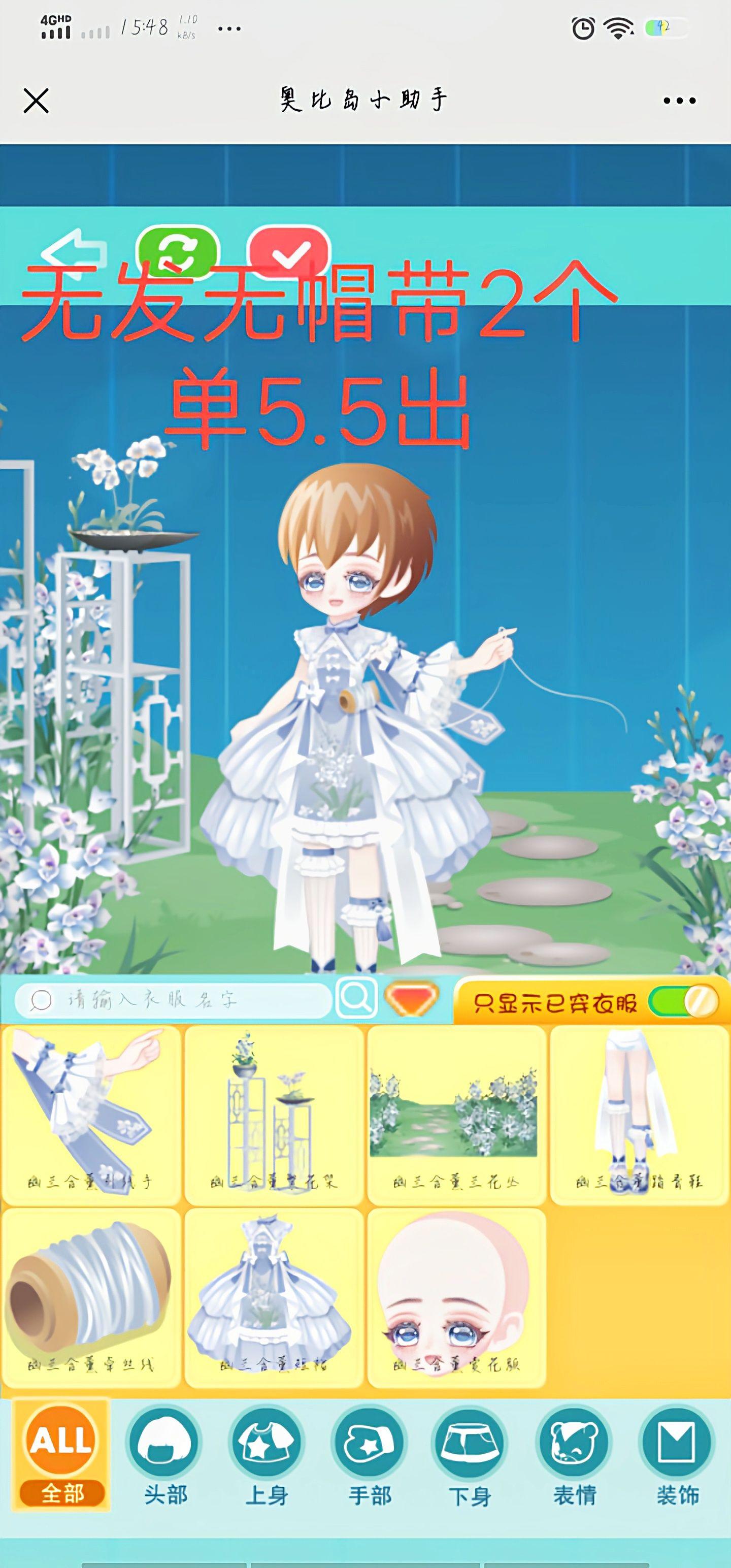Tap the red checkmark confirm button
The height and width of the screenshot is (1568, 731).
click(x=288, y=251)
